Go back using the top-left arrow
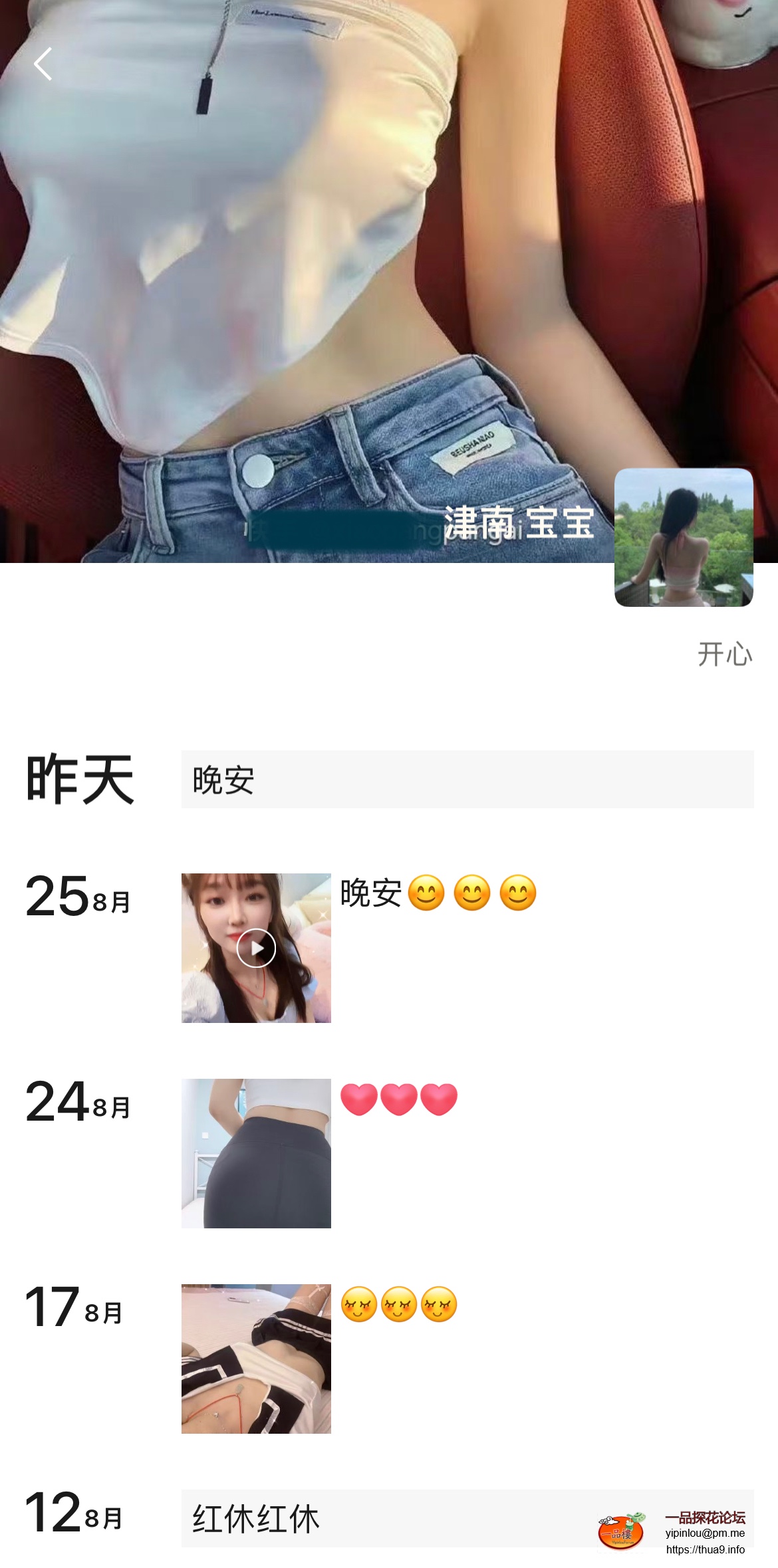 [x=43, y=64]
